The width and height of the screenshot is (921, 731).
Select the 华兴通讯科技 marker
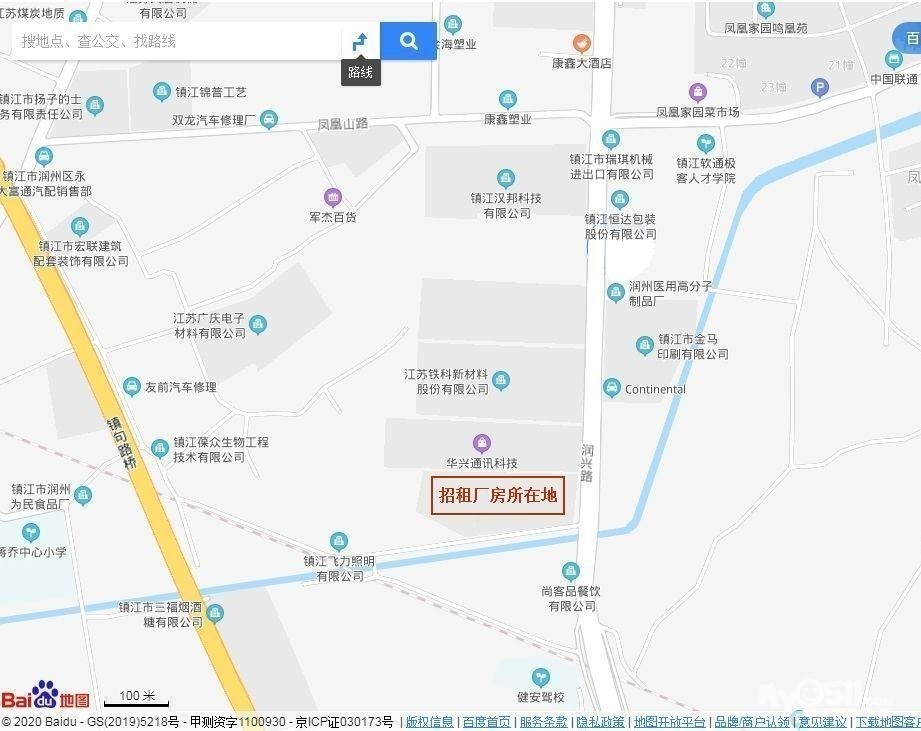[482, 443]
